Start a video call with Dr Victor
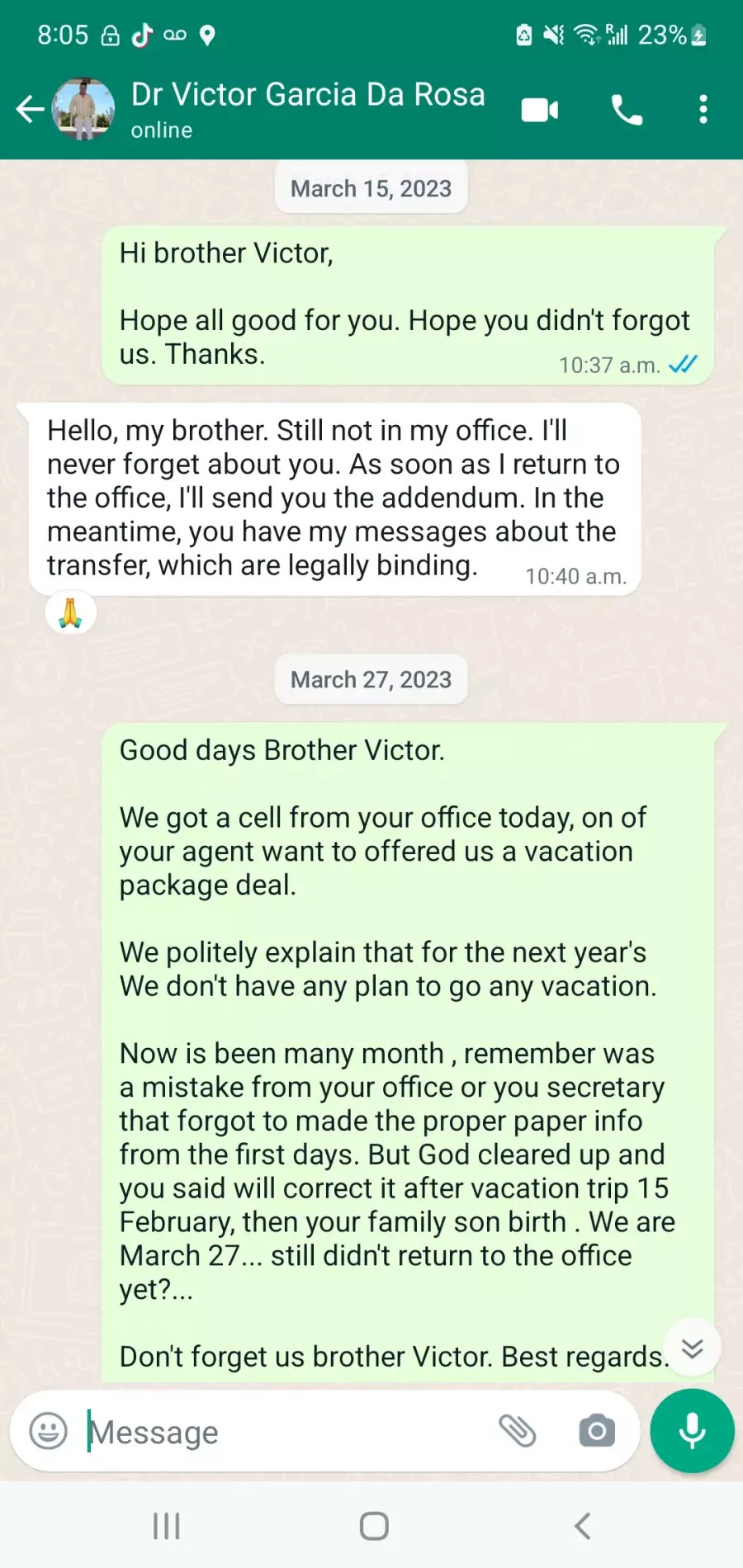 (x=540, y=110)
